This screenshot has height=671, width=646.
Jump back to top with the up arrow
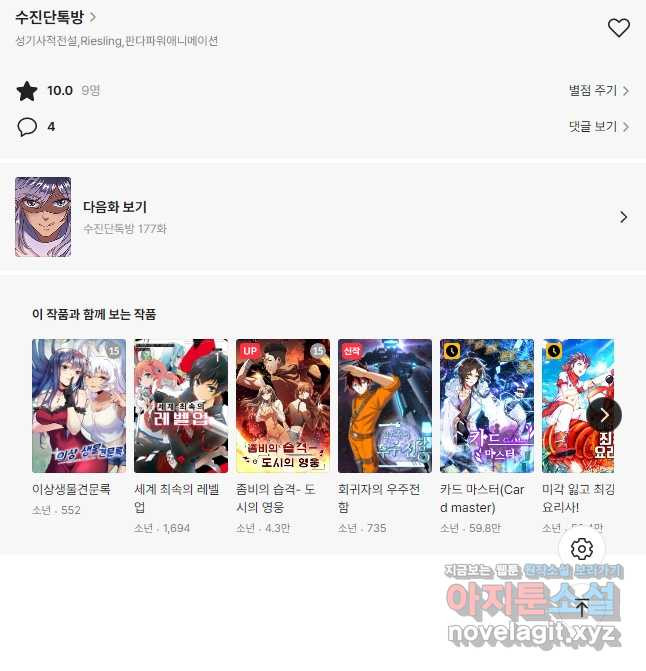point(582,608)
